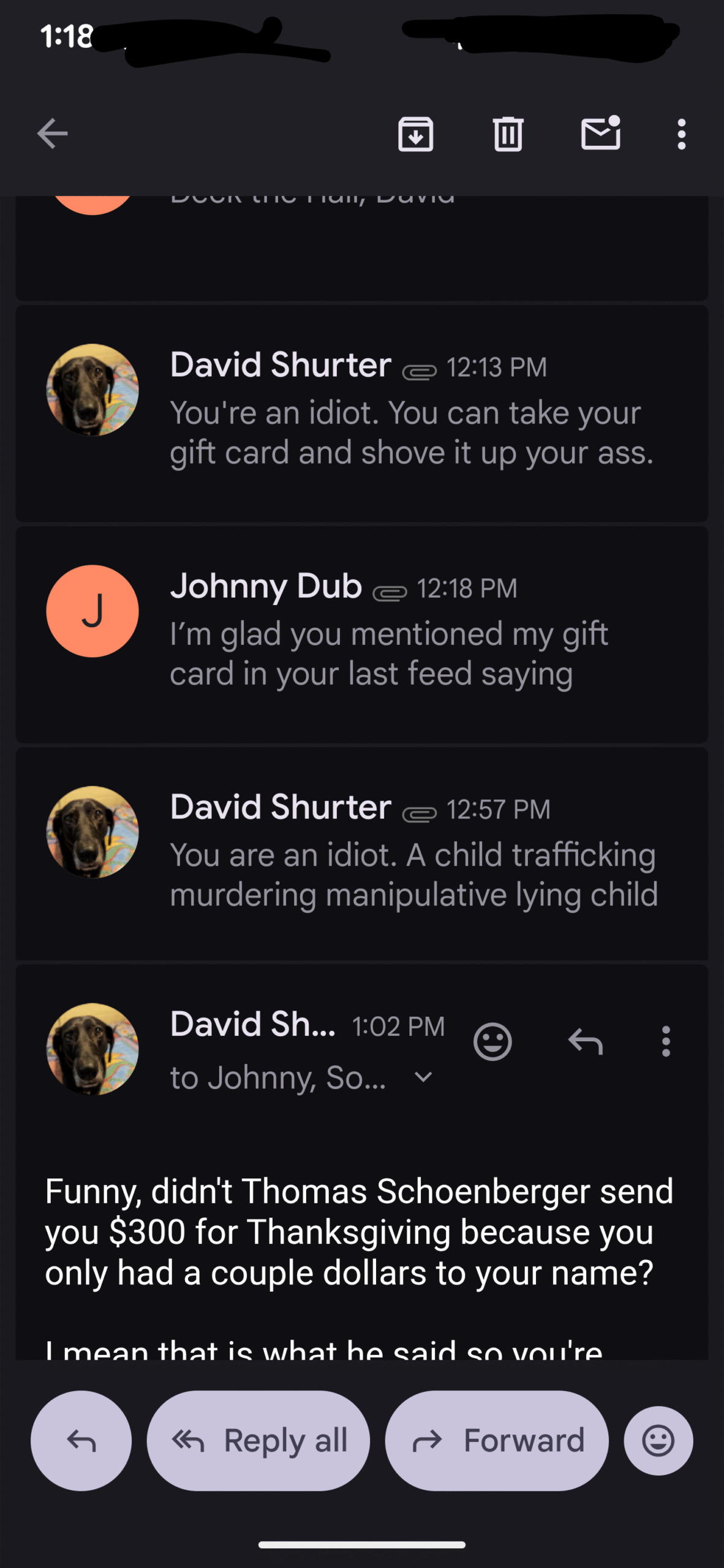724x1568 pixels.
Task: Reply to the 1:02 PM message via arrow
Action: click(x=586, y=1041)
